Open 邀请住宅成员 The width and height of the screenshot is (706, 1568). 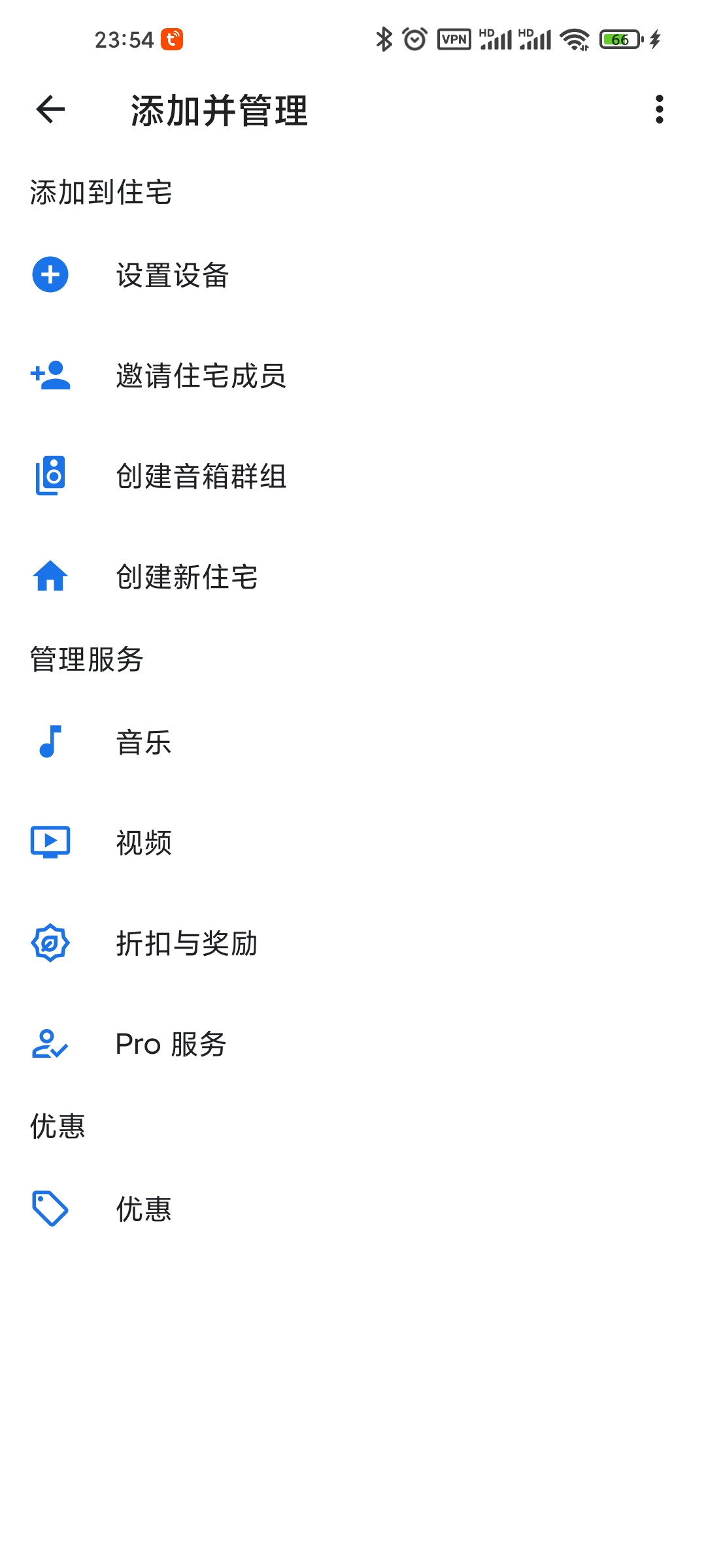(x=353, y=376)
